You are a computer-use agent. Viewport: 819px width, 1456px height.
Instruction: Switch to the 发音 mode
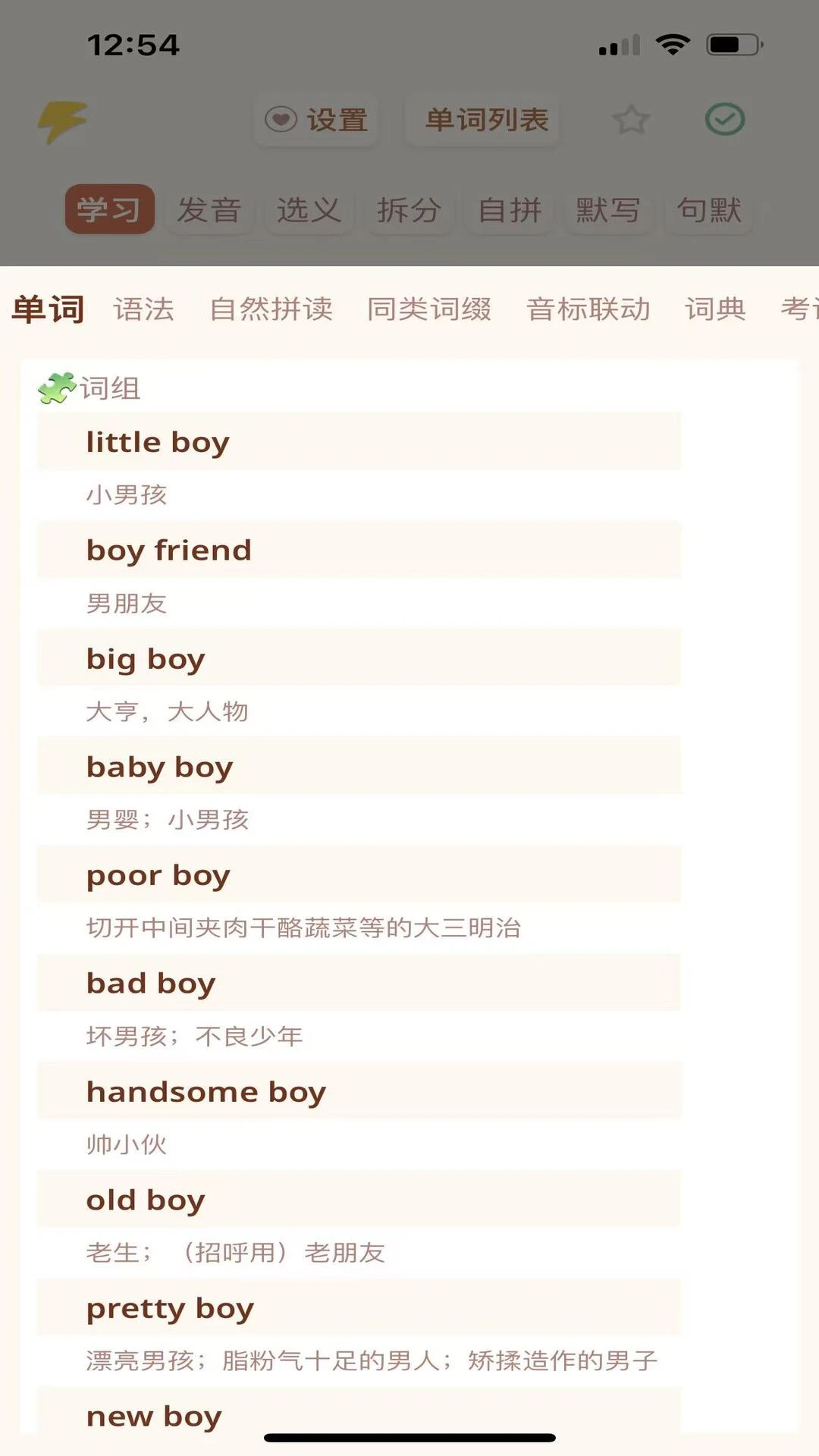209,209
